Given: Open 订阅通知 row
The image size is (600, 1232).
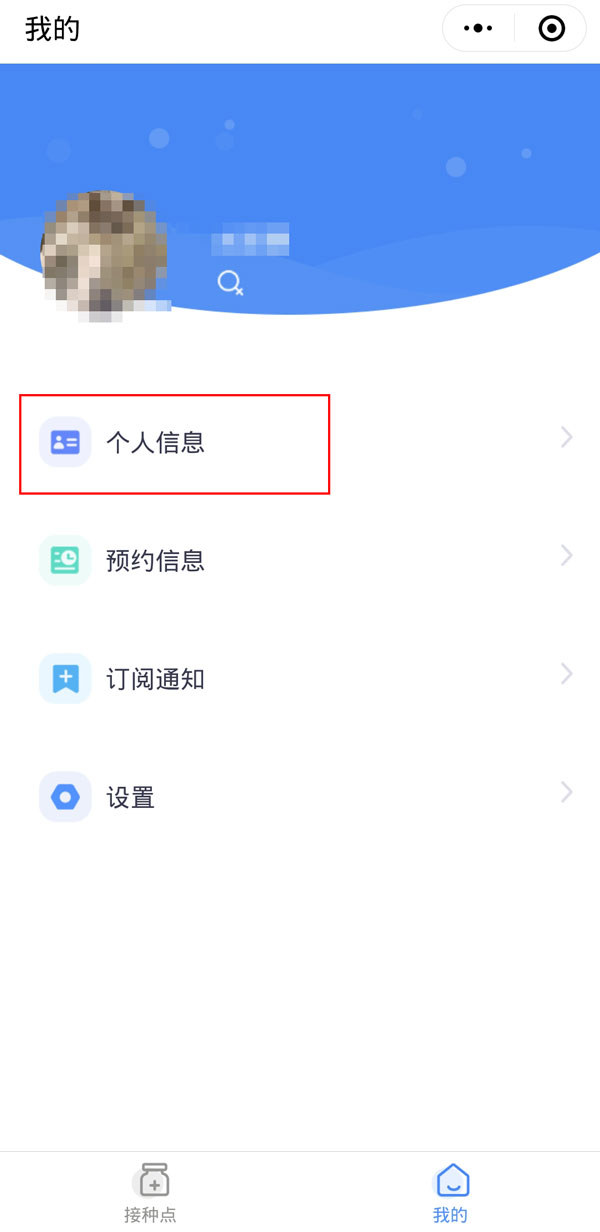Looking at the screenshot, I should click(300, 680).
